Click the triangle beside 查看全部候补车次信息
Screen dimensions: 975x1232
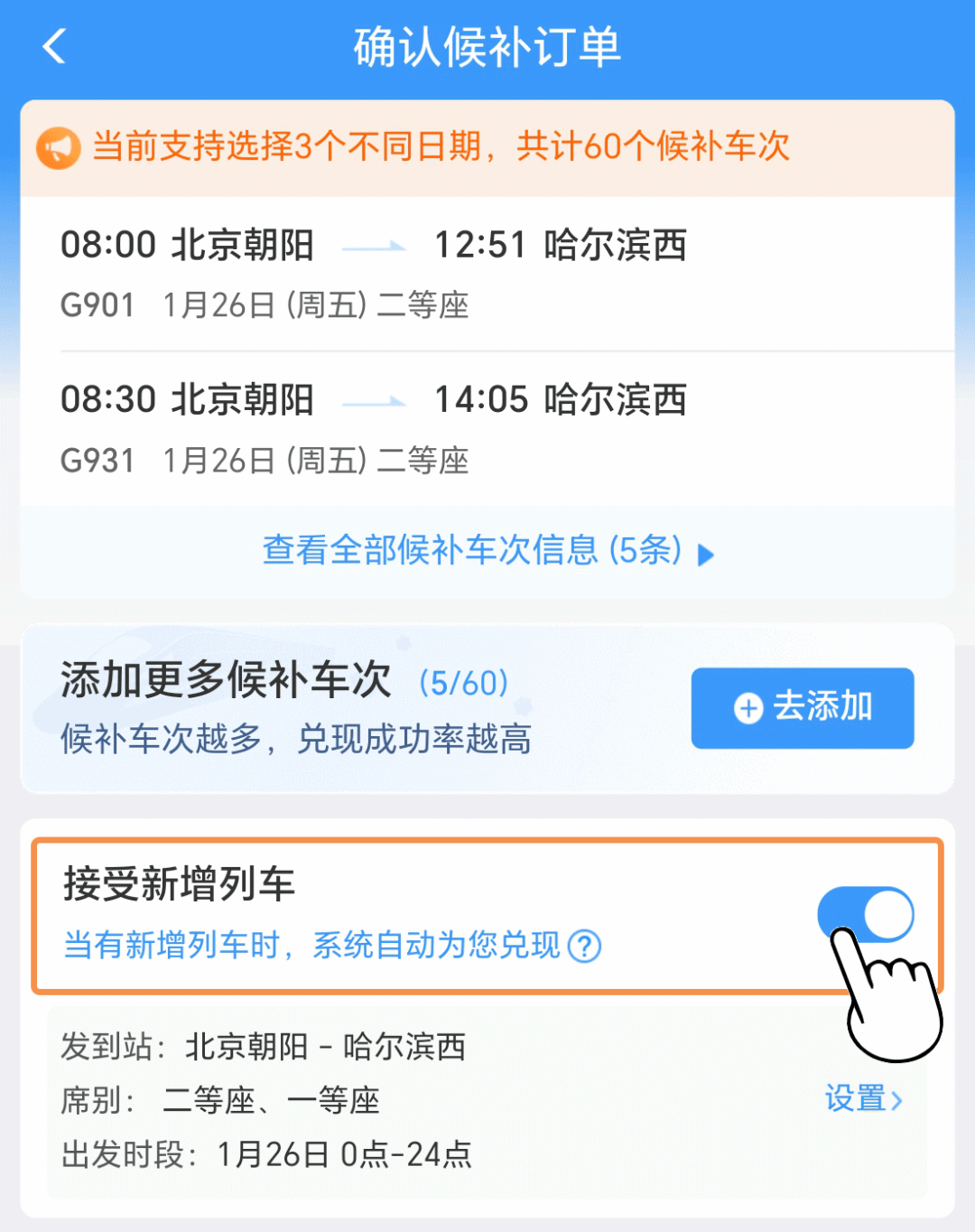[x=706, y=552]
